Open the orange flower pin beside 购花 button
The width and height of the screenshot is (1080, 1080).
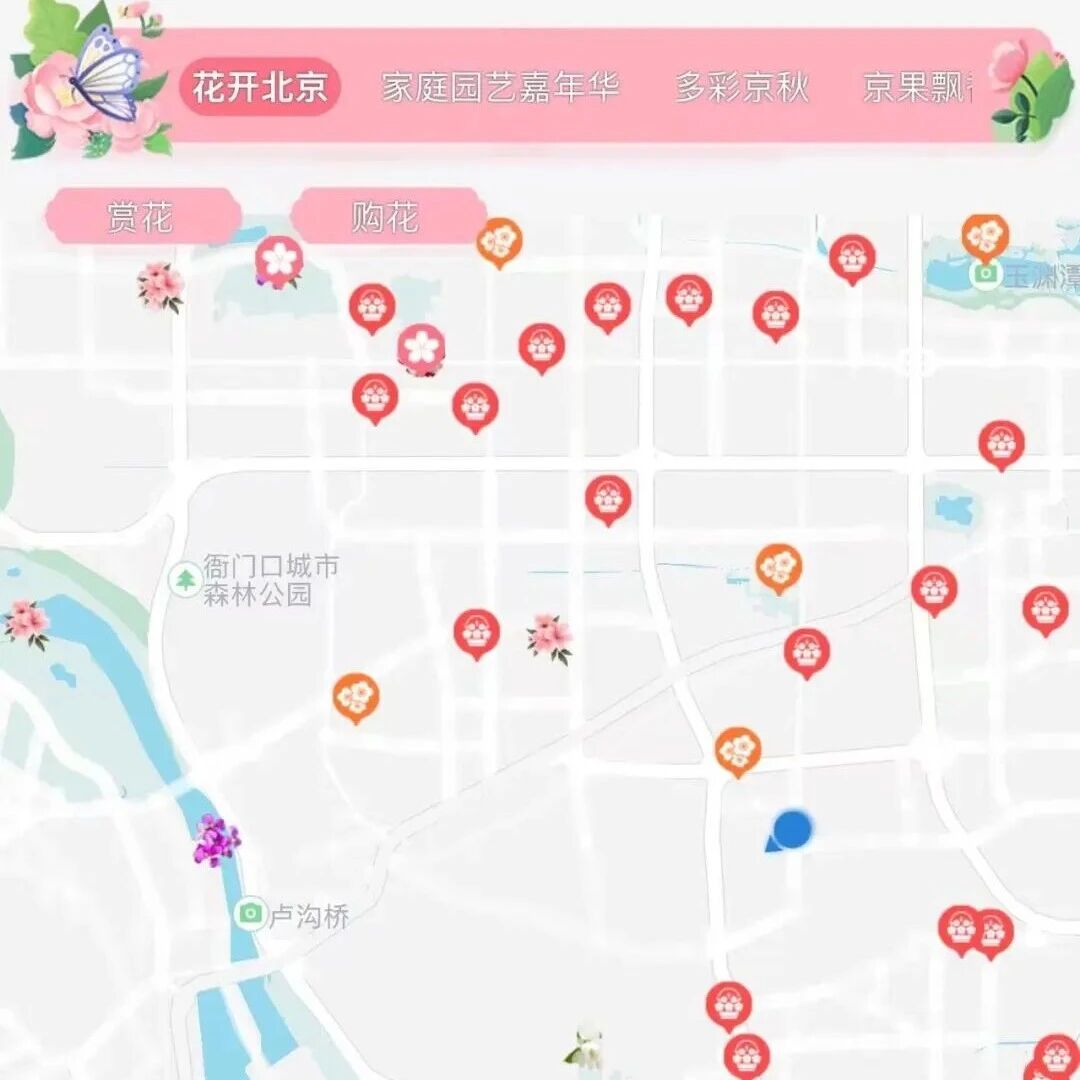click(499, 243)
